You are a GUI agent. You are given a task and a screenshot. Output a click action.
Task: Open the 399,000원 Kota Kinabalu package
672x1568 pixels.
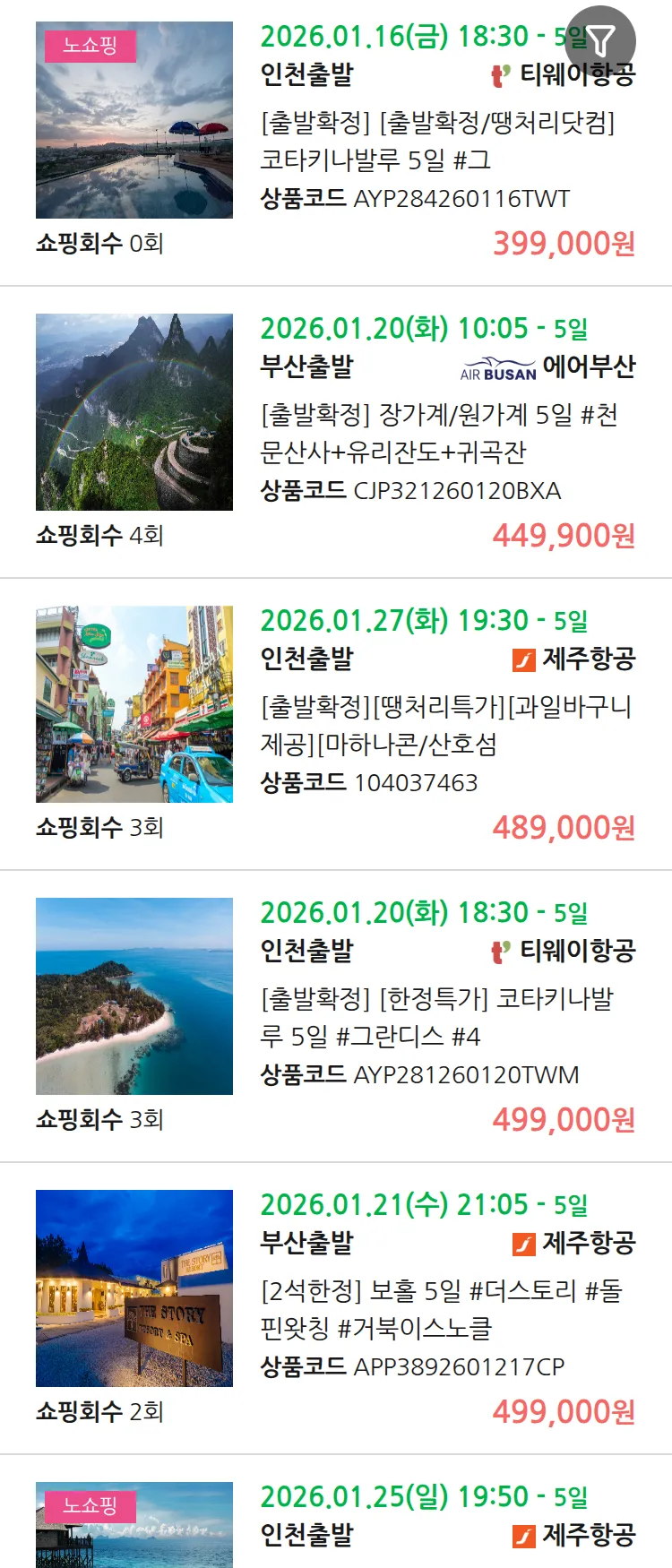click(437, 141)
